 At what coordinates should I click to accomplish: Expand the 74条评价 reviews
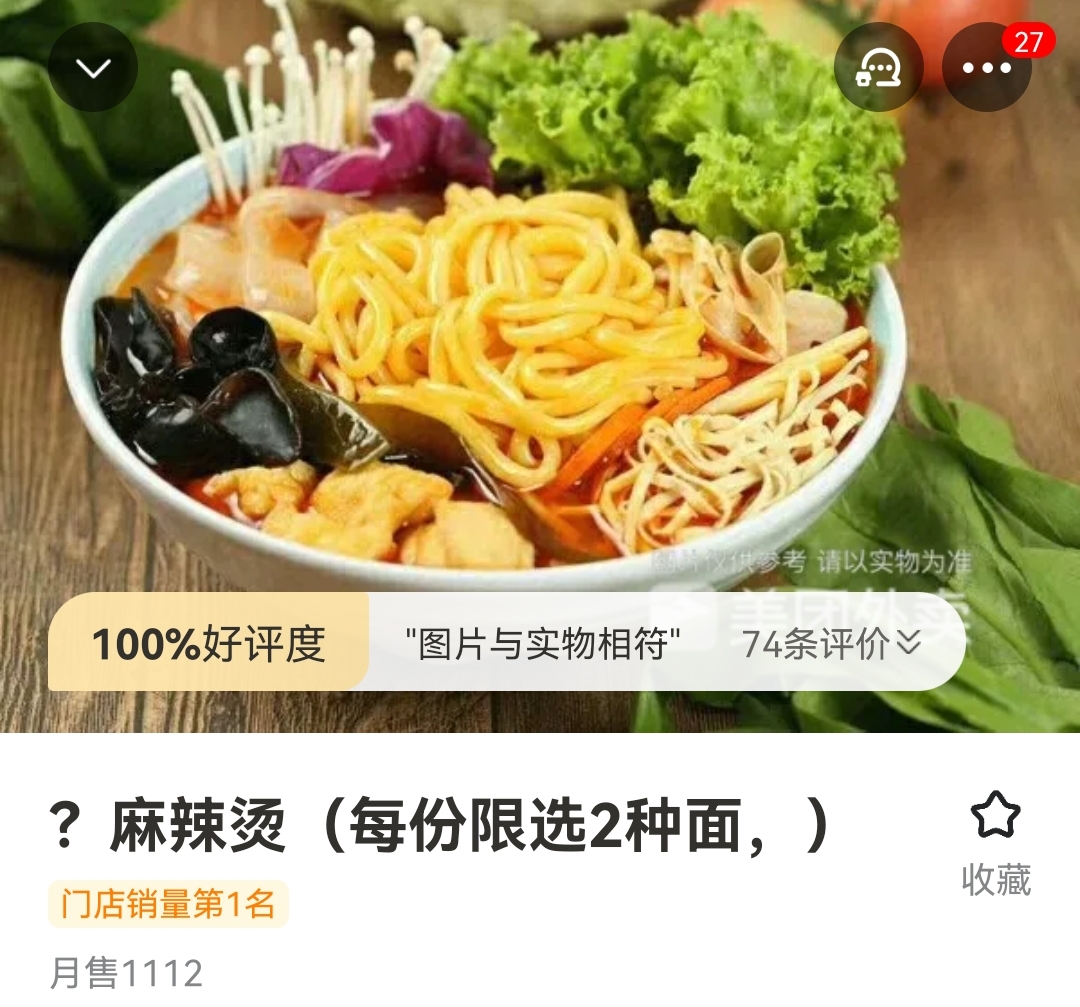click(x=830, y=645)
